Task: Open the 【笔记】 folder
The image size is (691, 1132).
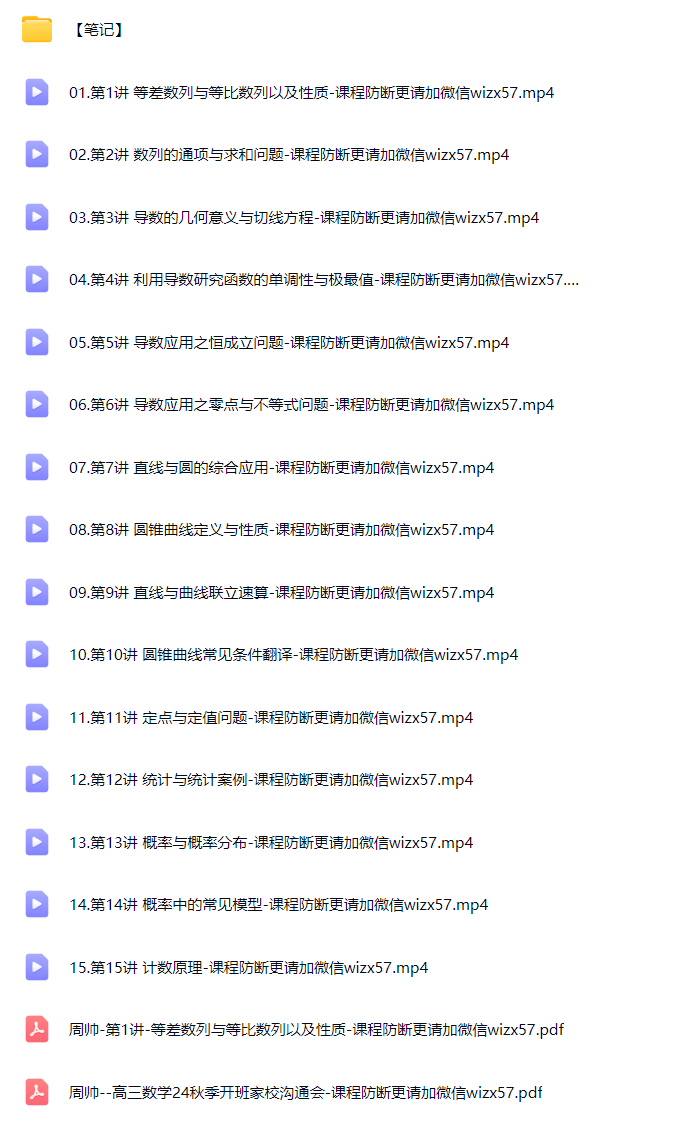Action: 97,30
